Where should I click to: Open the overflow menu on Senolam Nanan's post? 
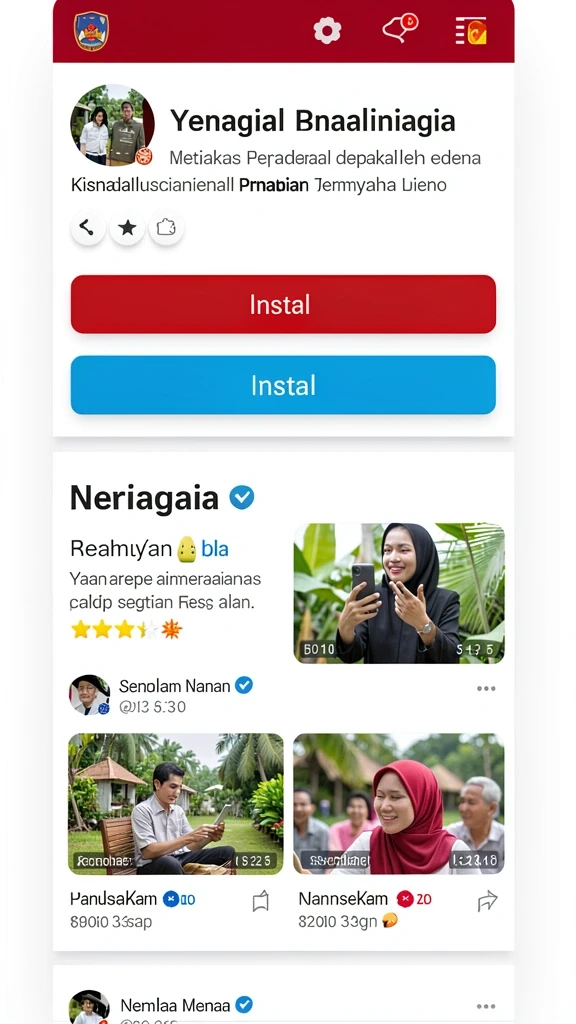tap(486, 688)
